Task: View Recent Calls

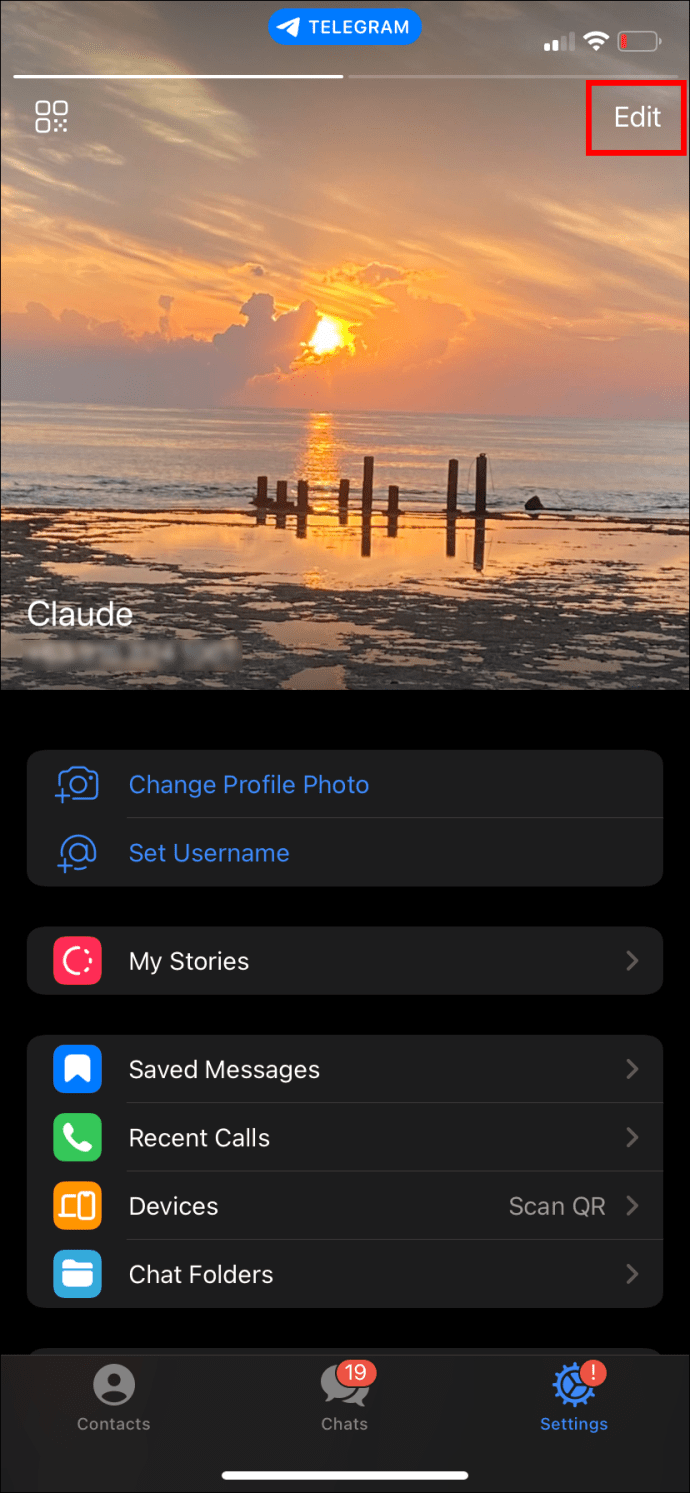Action: [x=344, y=1138]
